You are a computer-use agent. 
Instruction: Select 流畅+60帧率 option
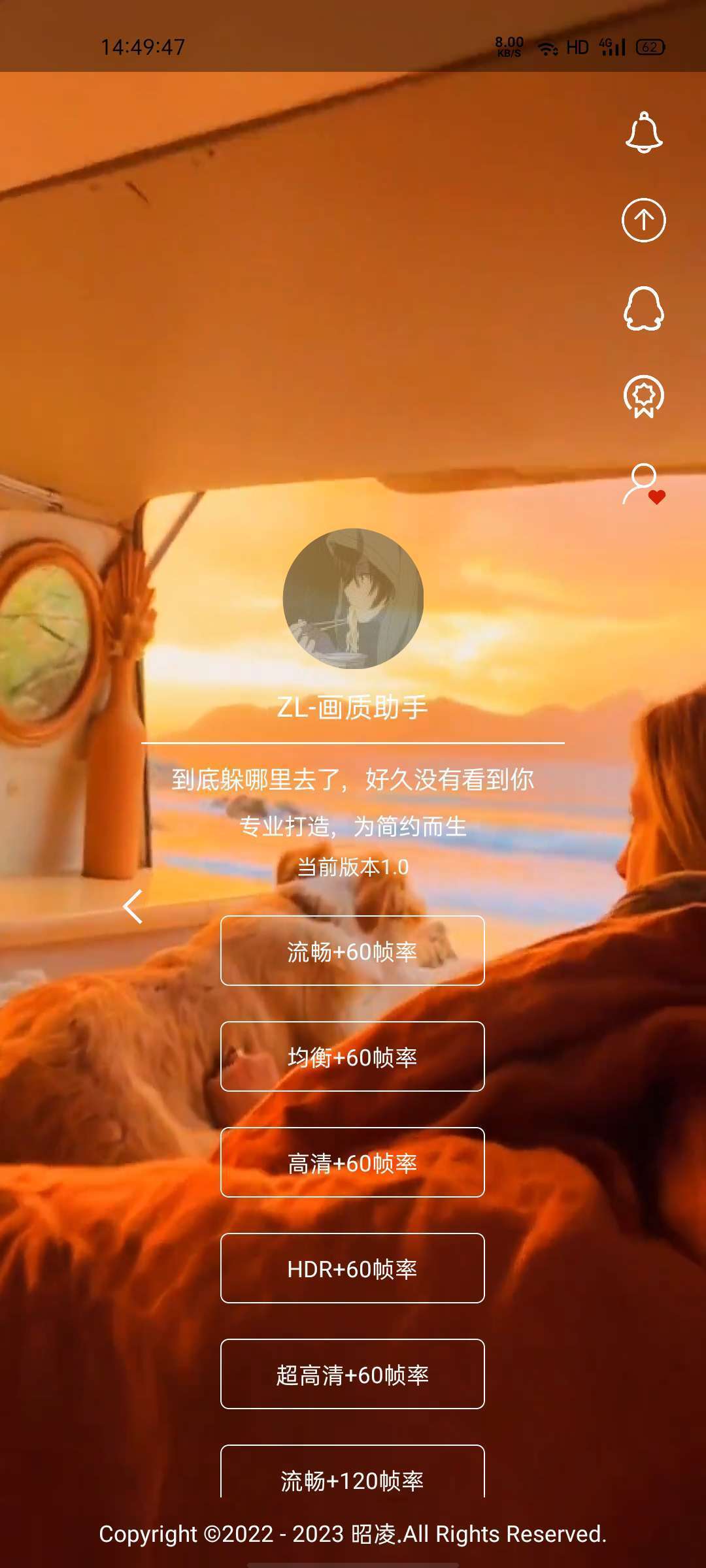point(352,951)
